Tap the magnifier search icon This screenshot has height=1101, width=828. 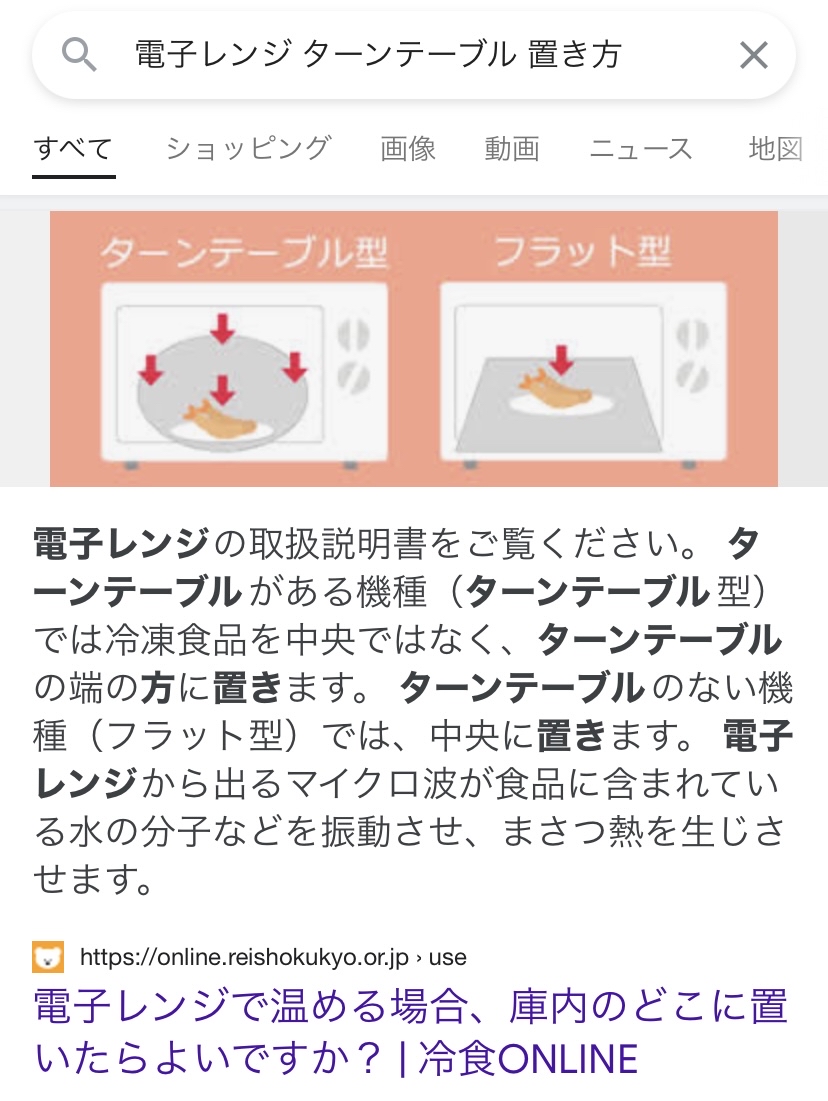(79, 56)
